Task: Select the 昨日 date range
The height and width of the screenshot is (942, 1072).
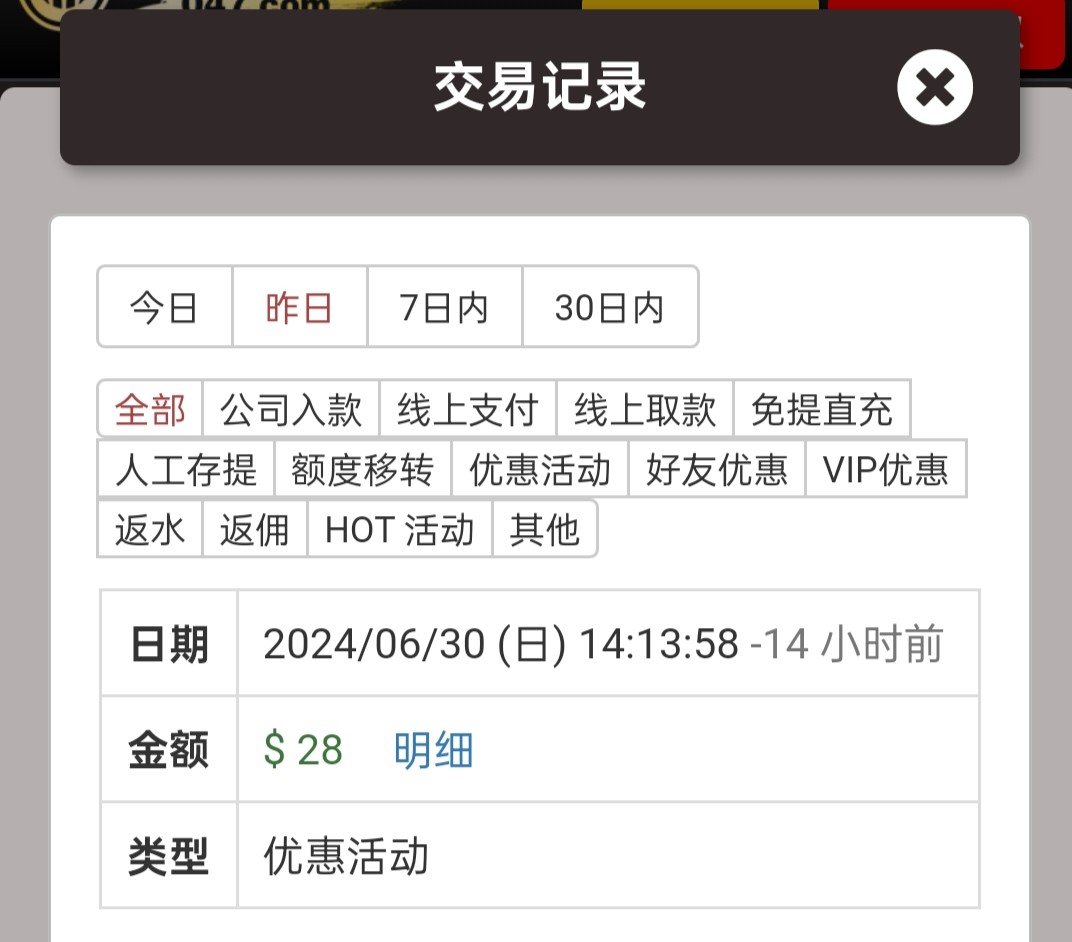Action: 299,307
